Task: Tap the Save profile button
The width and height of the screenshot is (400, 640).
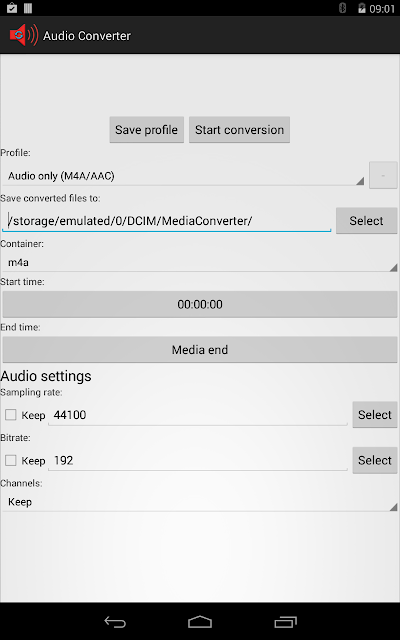Action: 147,130
